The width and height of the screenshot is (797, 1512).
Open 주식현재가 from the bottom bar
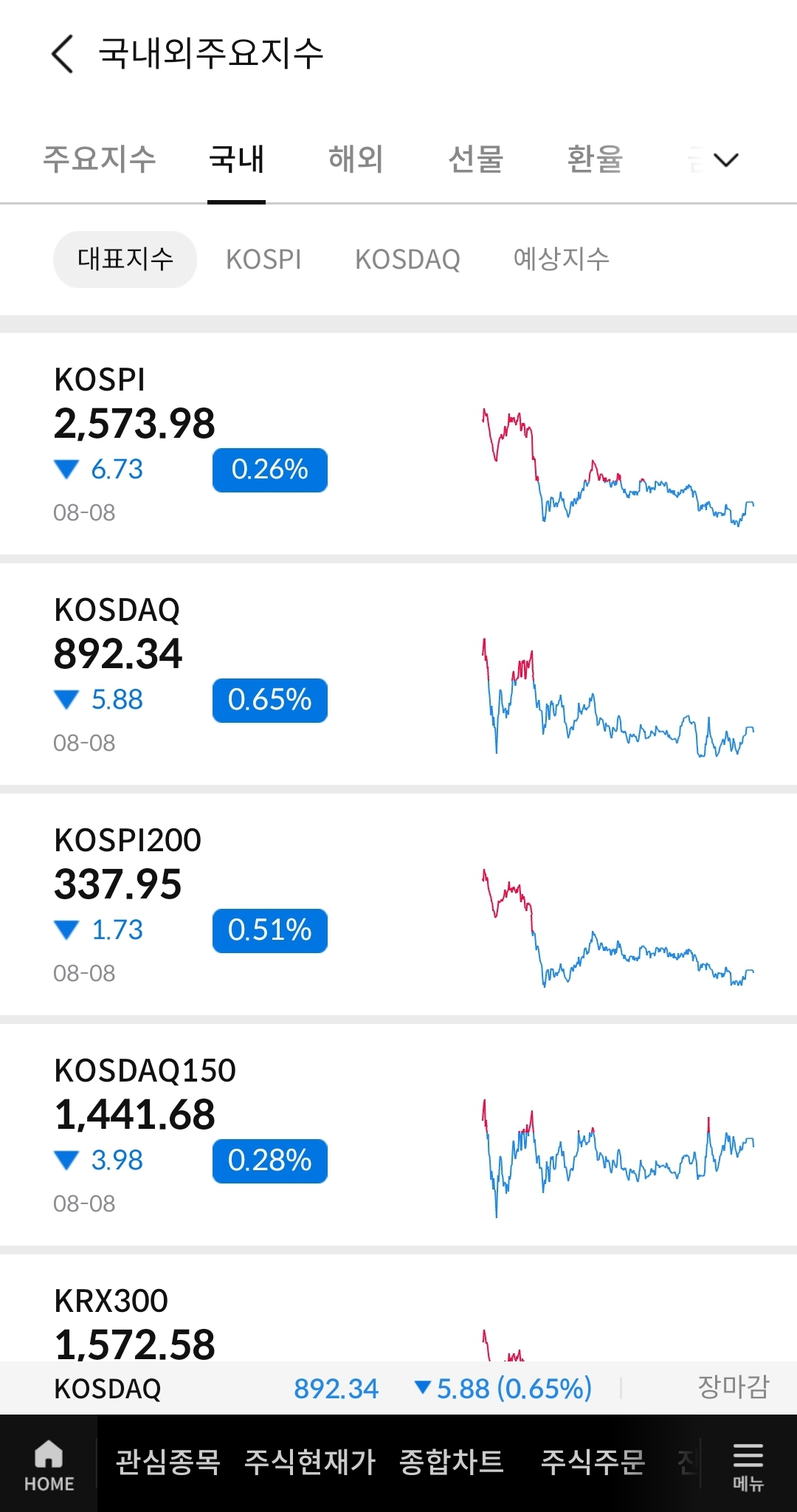coord(310,1462)
